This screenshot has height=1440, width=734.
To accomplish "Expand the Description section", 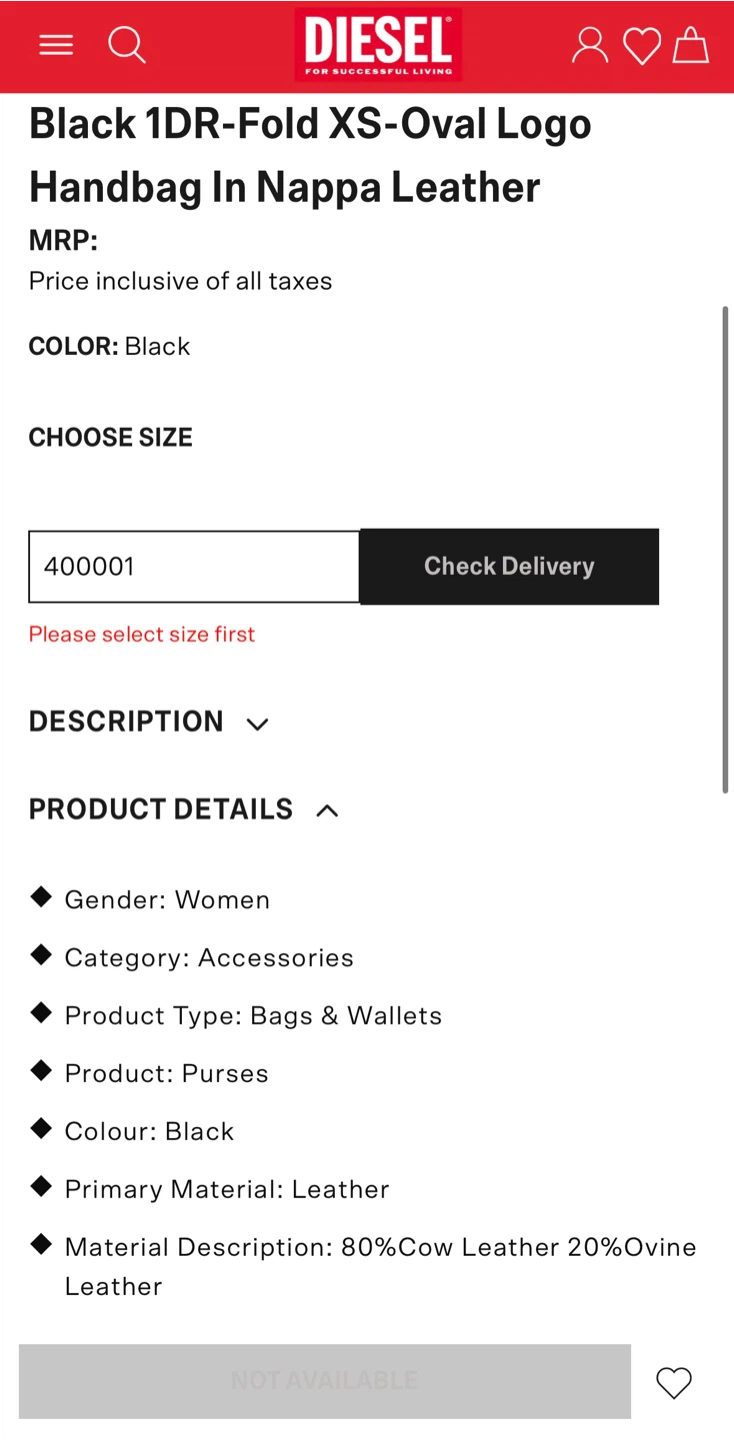I will (x=149, y=722).
